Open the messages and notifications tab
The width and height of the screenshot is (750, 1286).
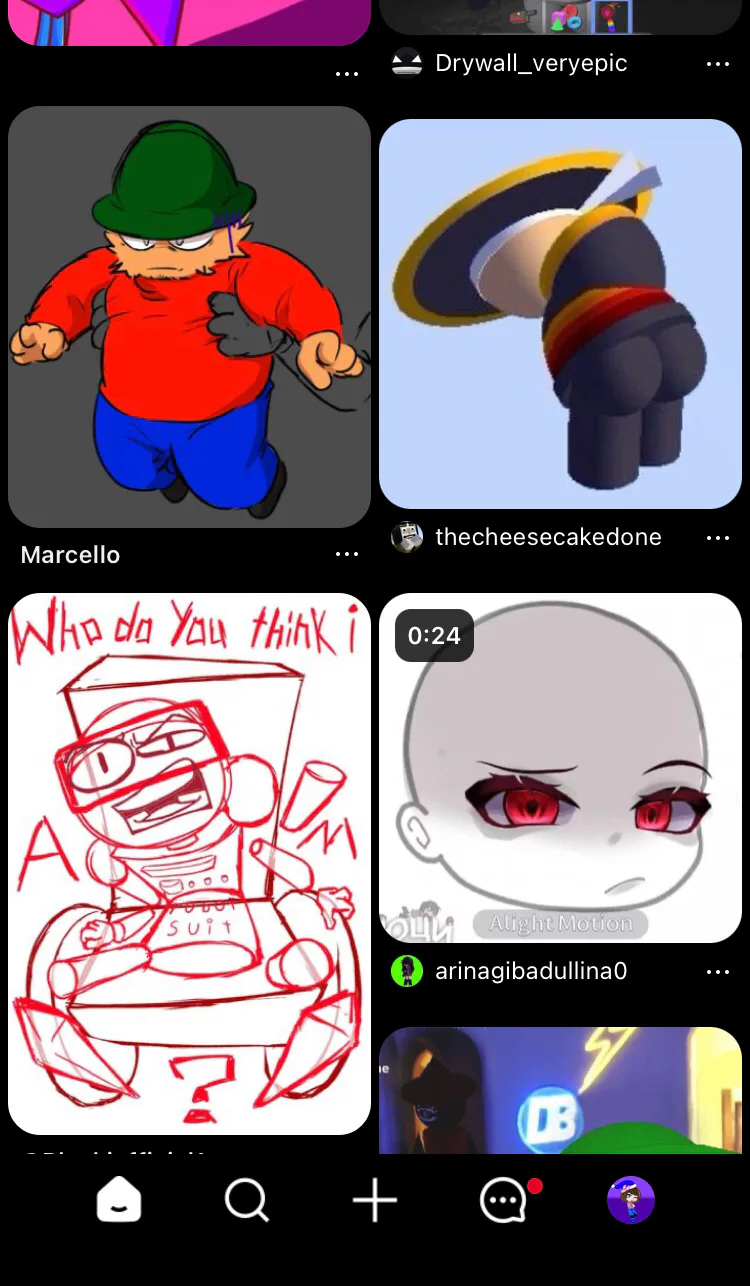[503, 1199]
